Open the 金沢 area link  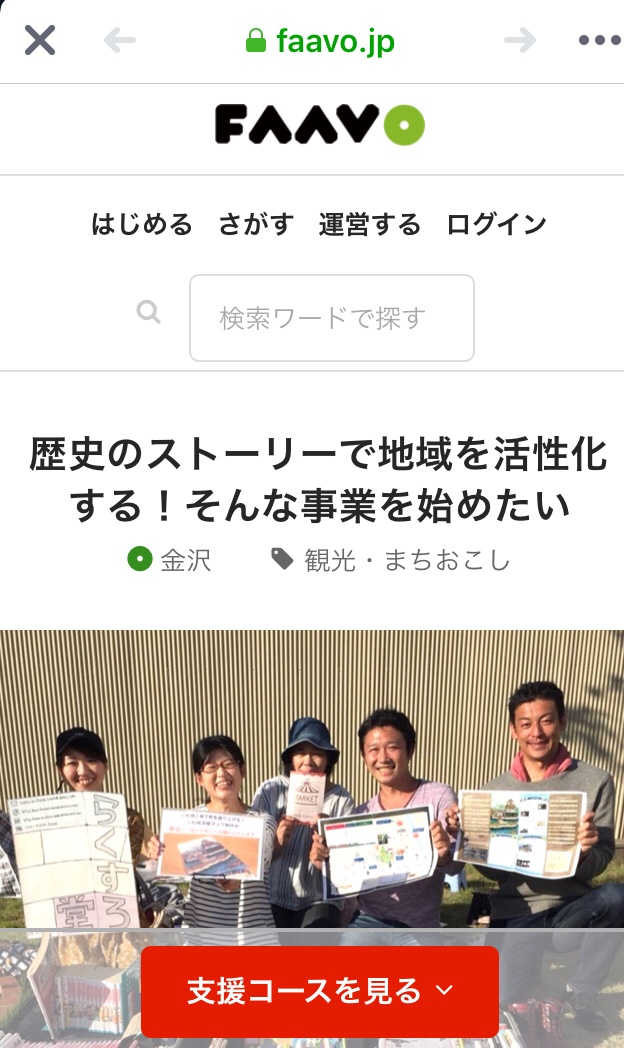pos(172,560)
